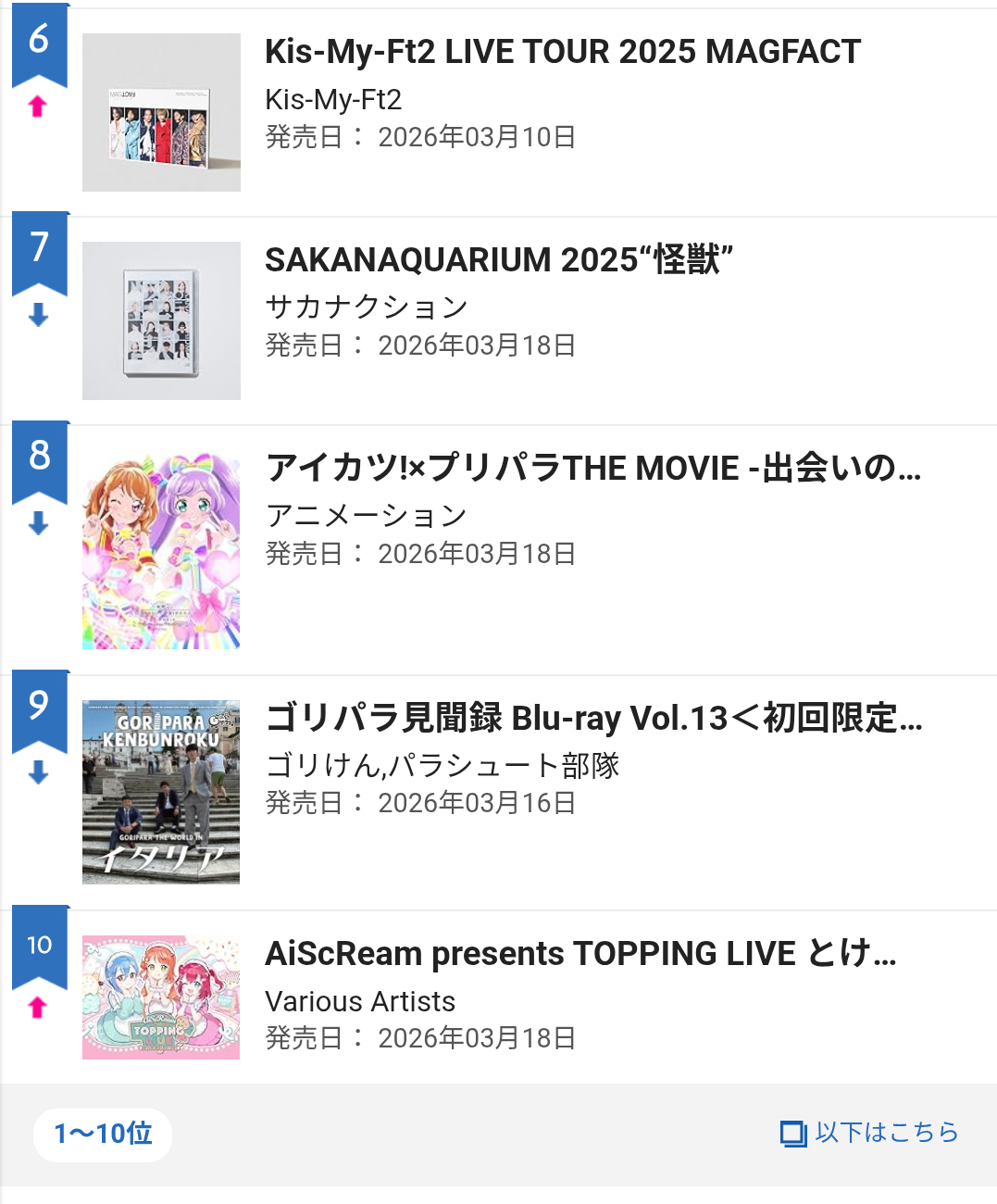
Task: Open the 以下はこちら link
Action: click(x=870, y=1133)
